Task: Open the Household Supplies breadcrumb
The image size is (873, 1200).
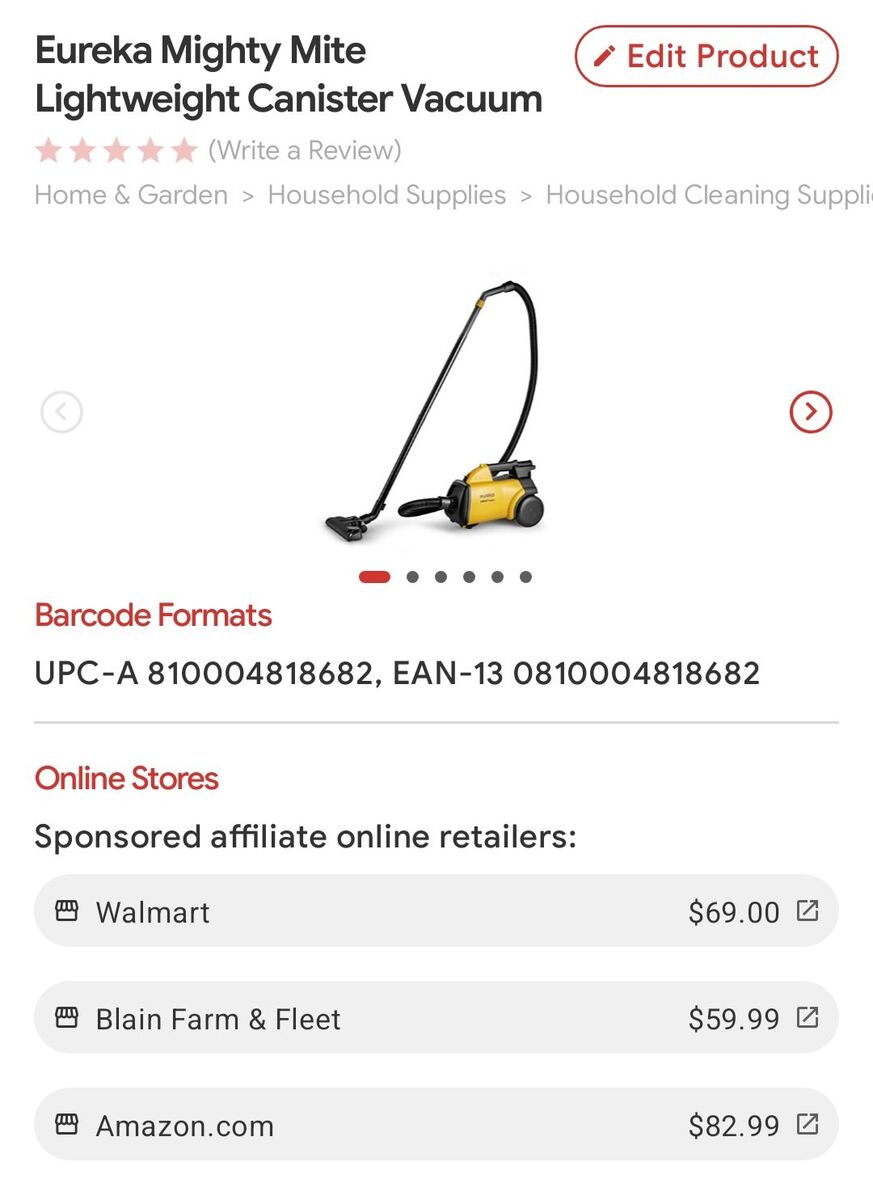Action: [x=387, y=195]
